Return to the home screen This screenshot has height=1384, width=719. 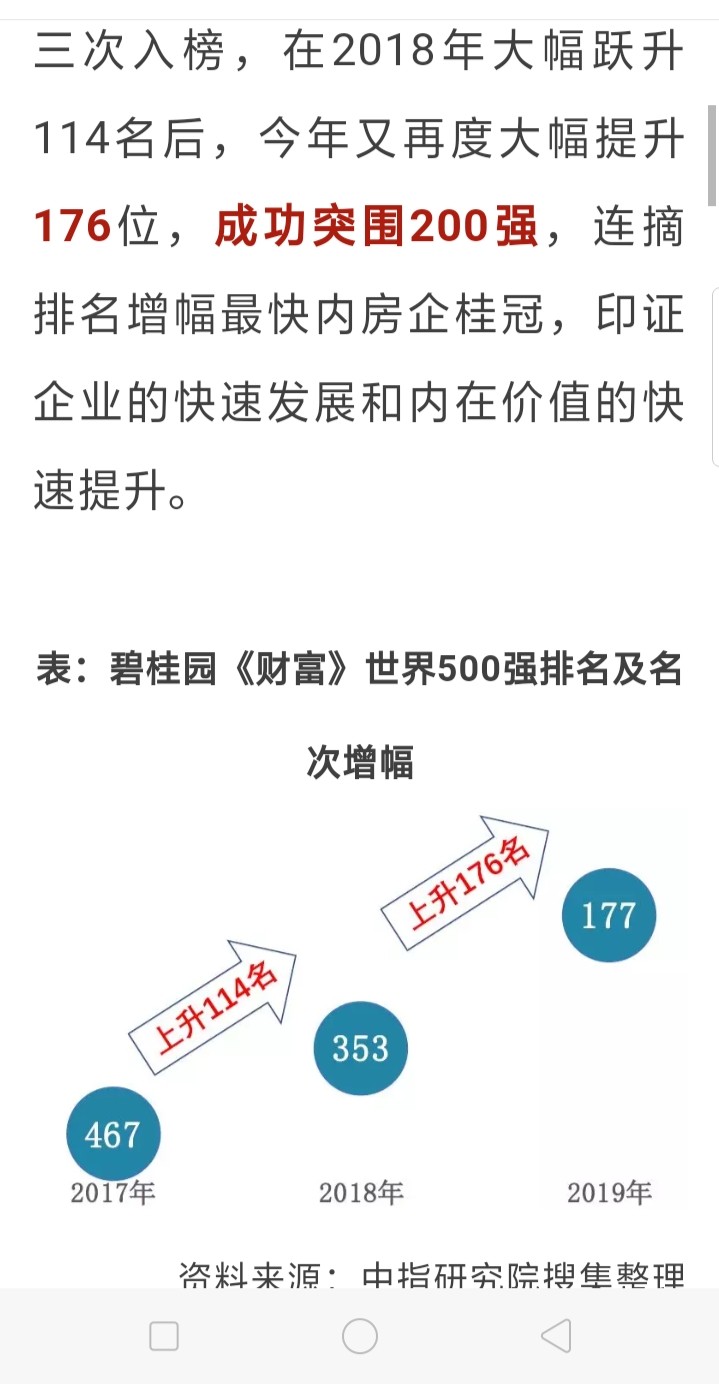[360, 1336]
